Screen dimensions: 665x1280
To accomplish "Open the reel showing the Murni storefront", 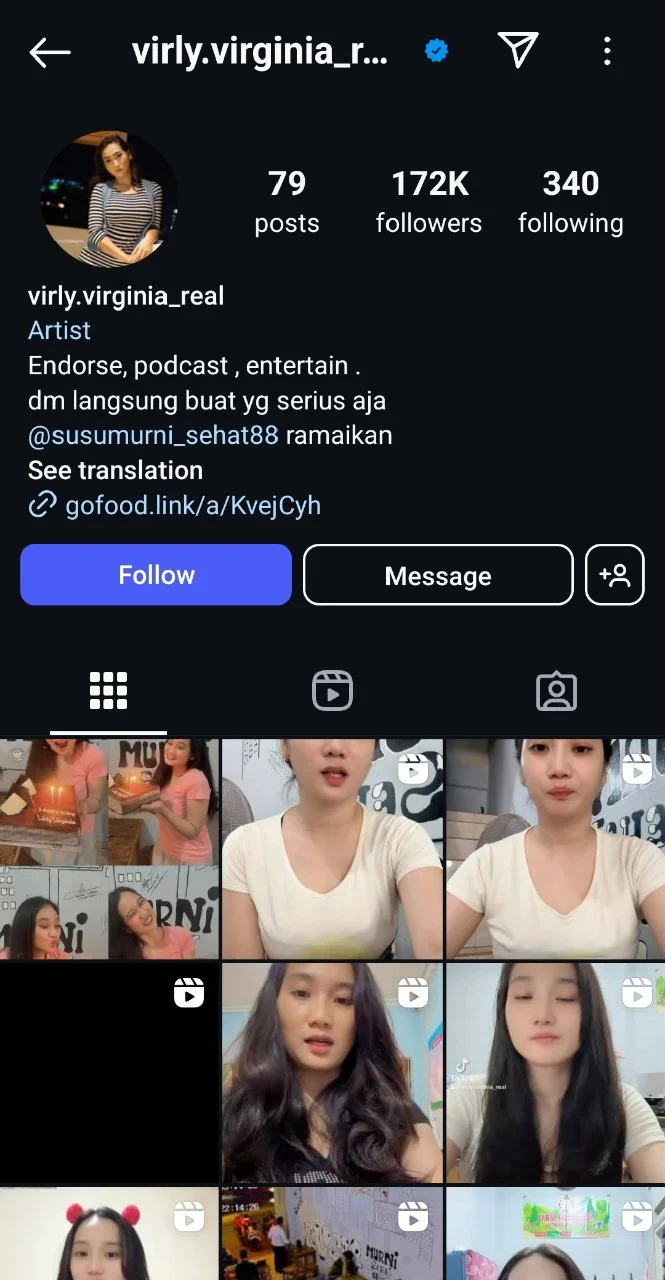I will tap(332, 1234).
